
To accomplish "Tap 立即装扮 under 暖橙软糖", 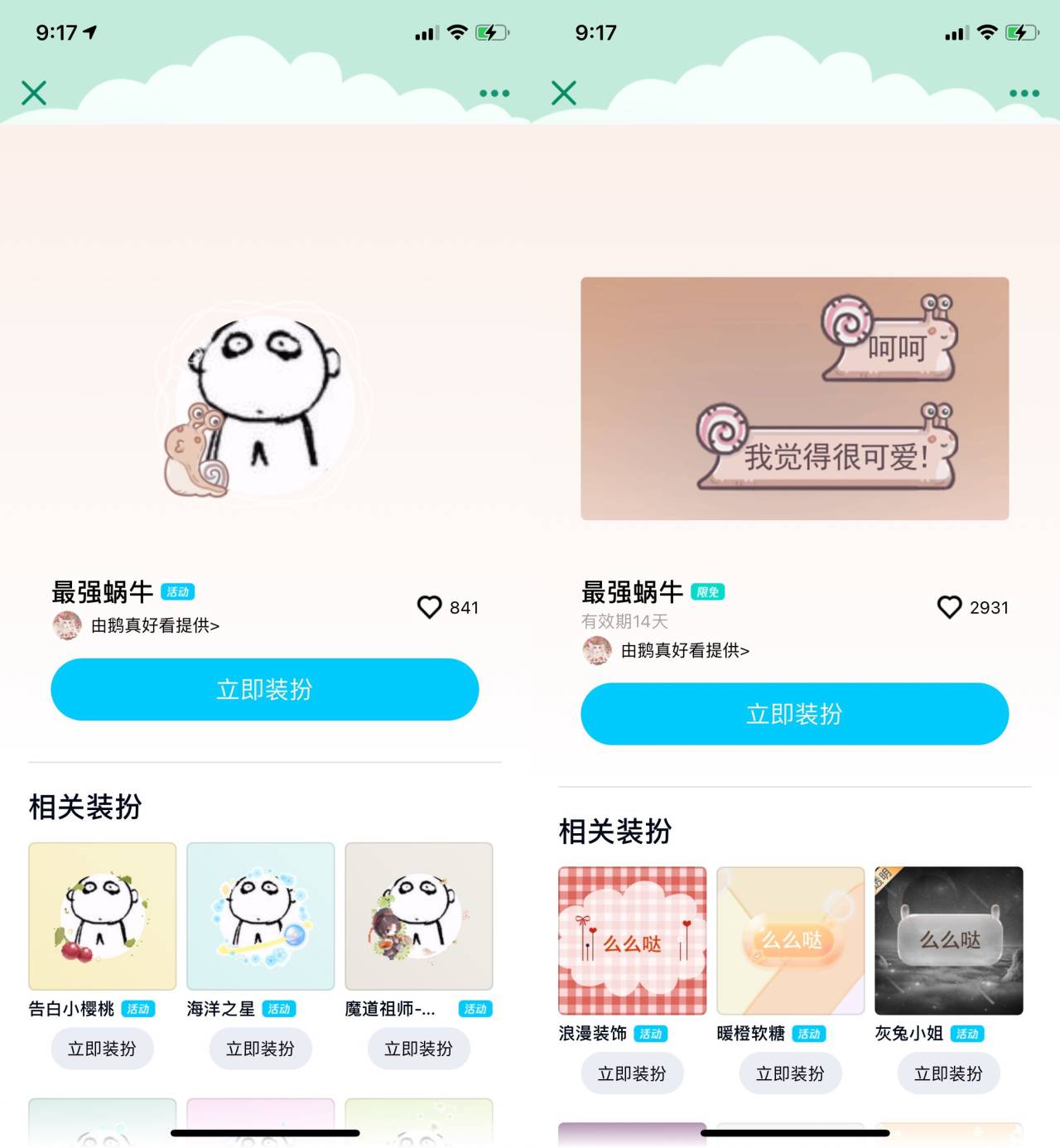I will (790, 1073).
